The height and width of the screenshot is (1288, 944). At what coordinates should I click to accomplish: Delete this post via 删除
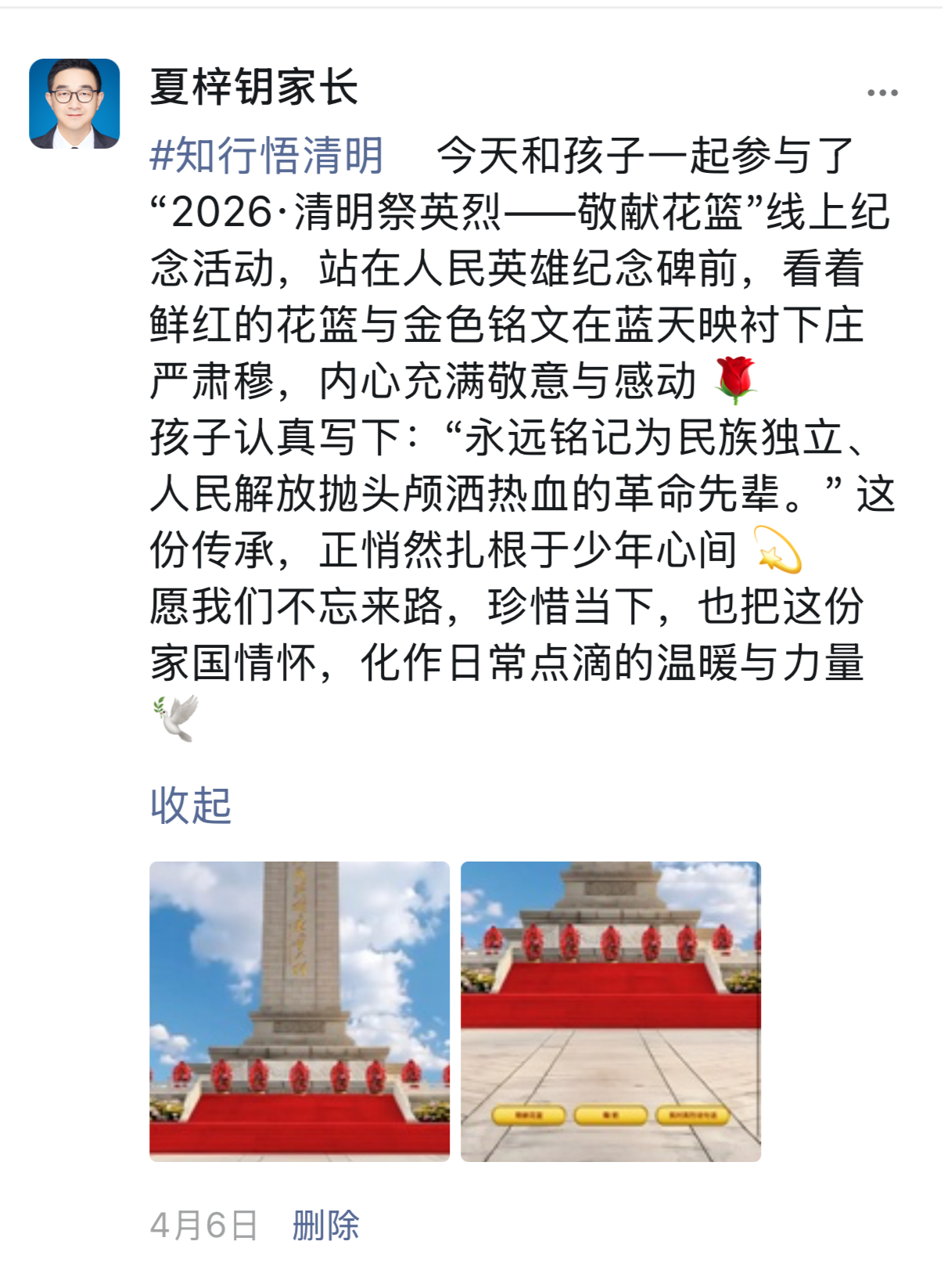(325, 1225)
